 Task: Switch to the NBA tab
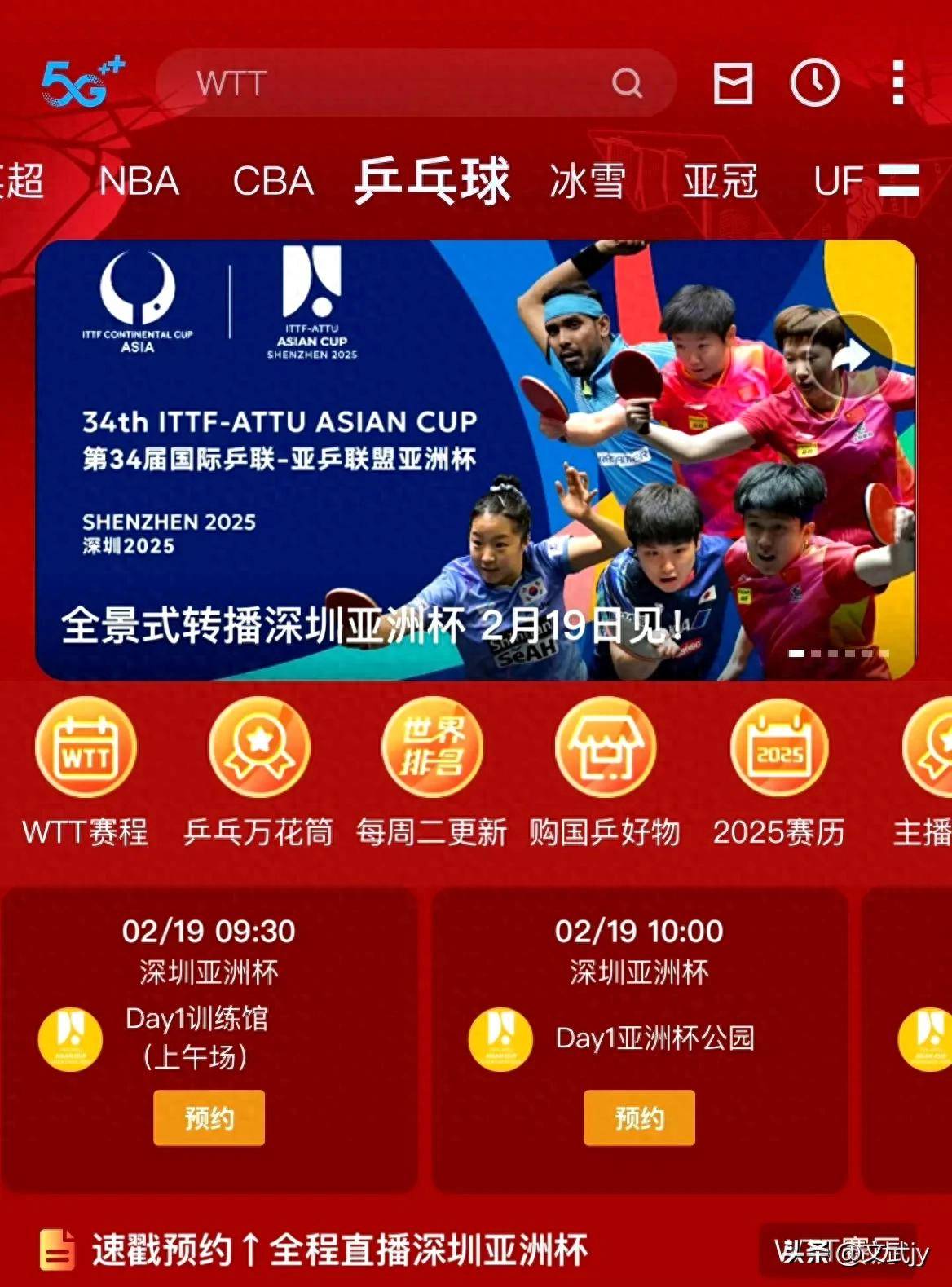click(x=139, y=183)
